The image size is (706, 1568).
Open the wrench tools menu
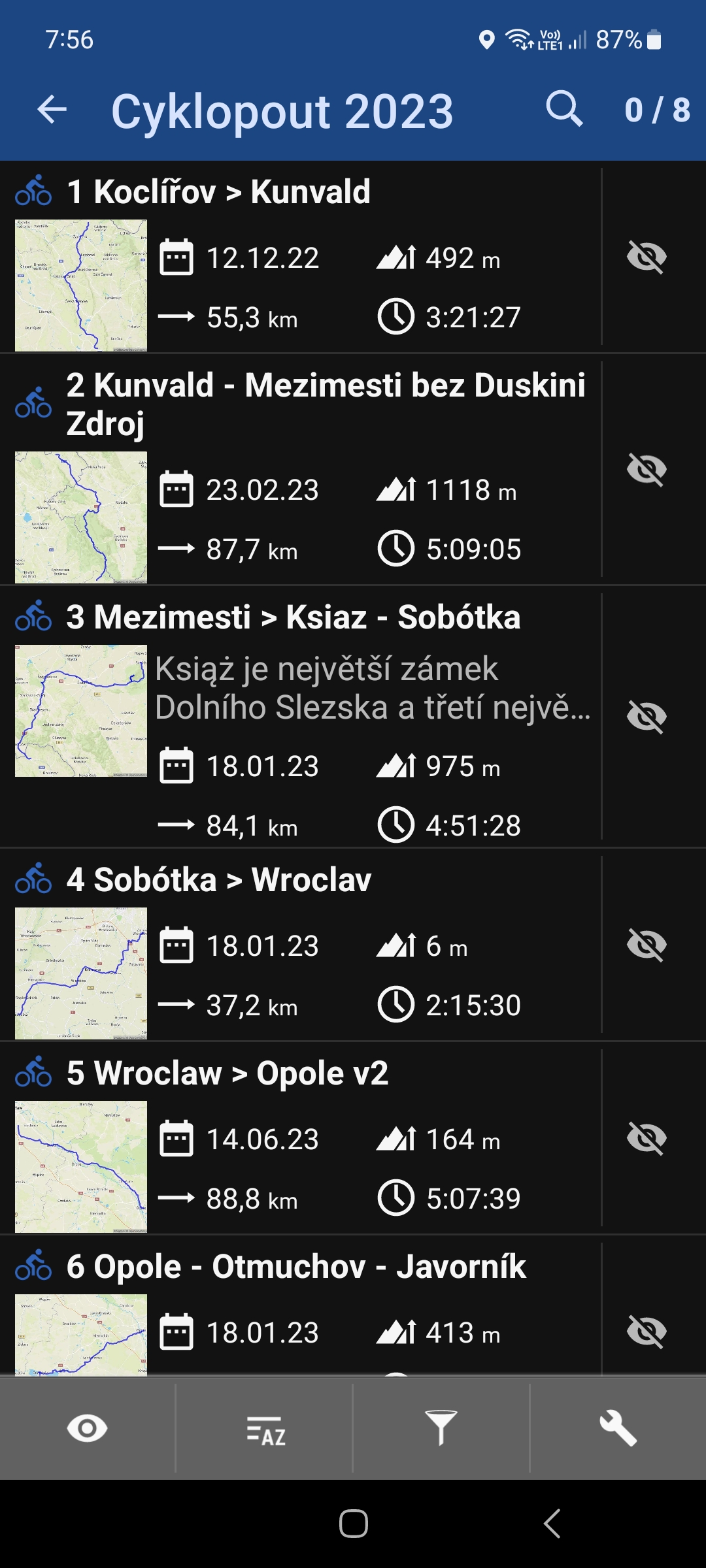tap(618, 1428)
